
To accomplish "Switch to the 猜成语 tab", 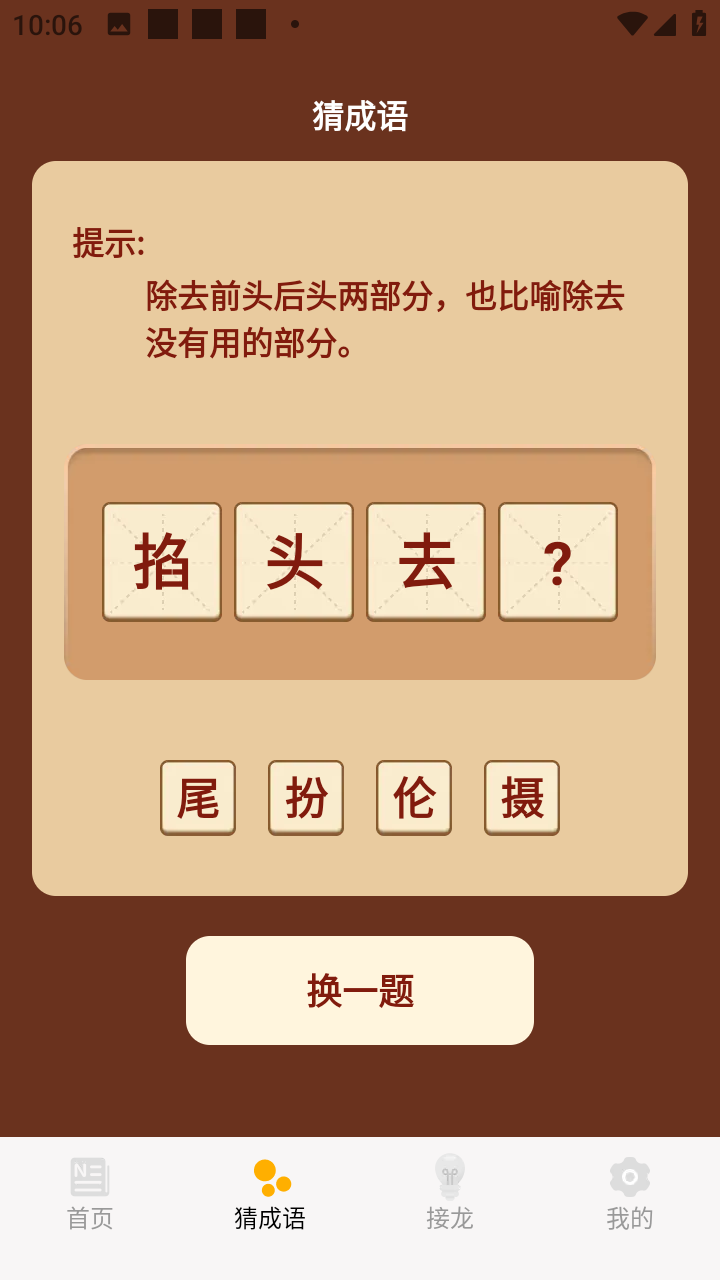I will pyautogui.click(x=270, y=1194).
